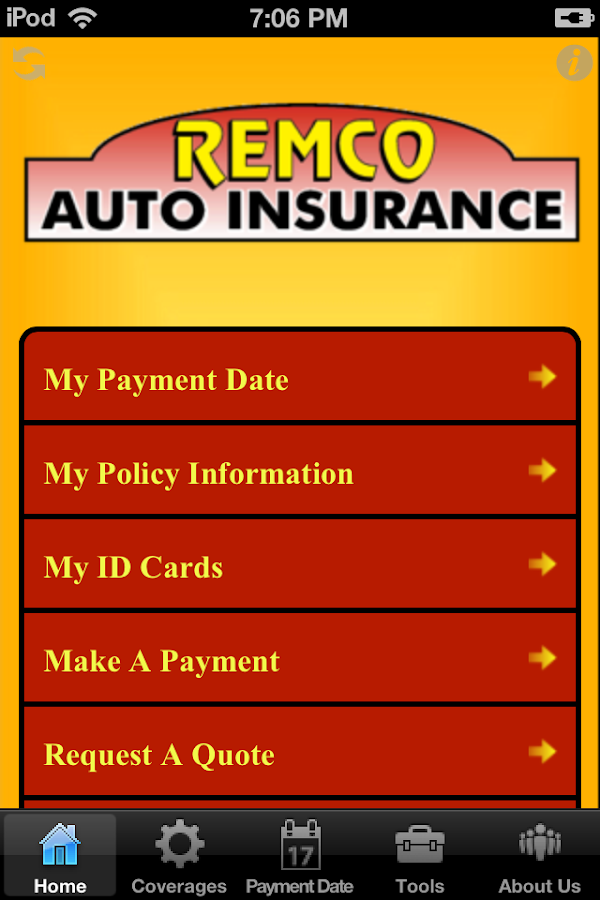Choose Request A Quote
This screenshot has height=900, width=600.
(x=300, y=753)
